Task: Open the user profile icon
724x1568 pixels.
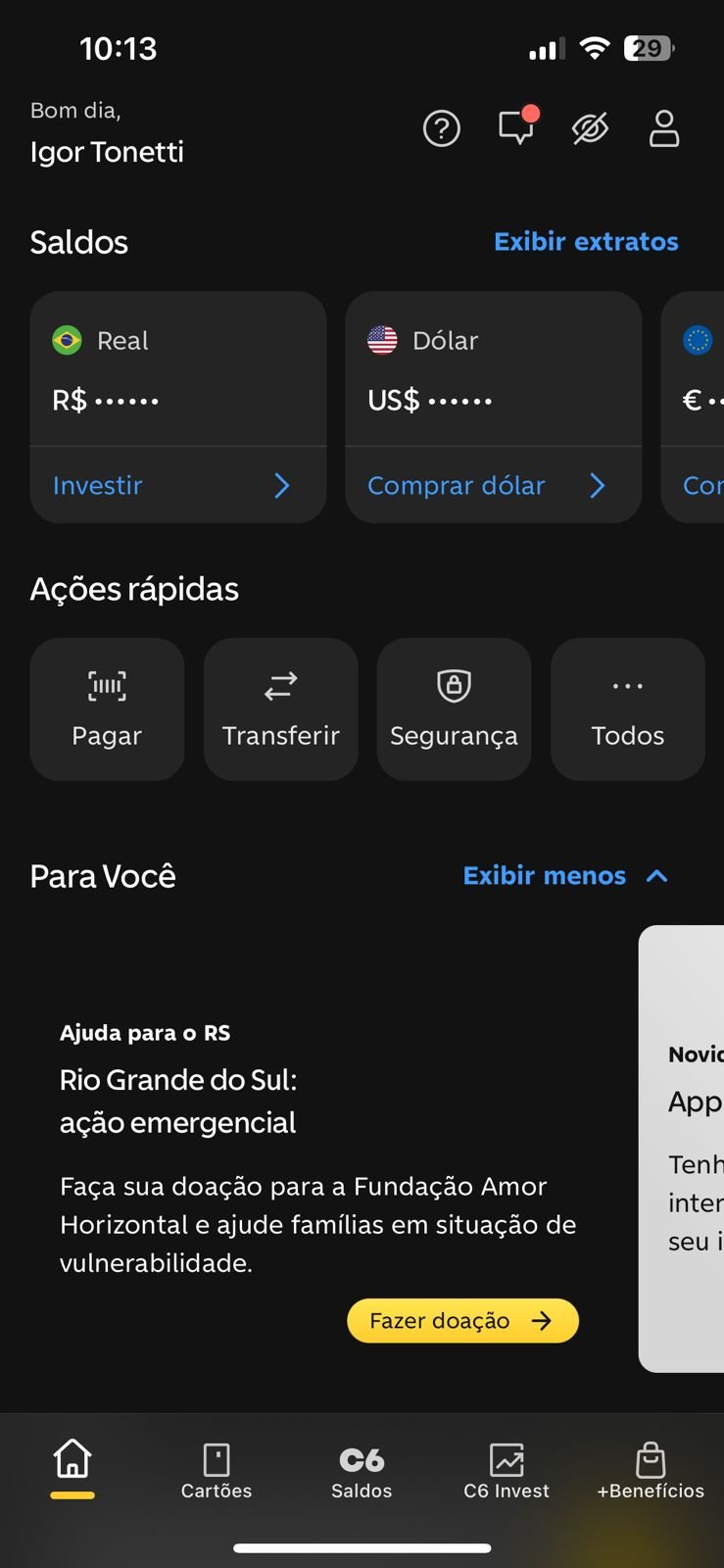Action: pyautogui.click(x=664, y=128)
